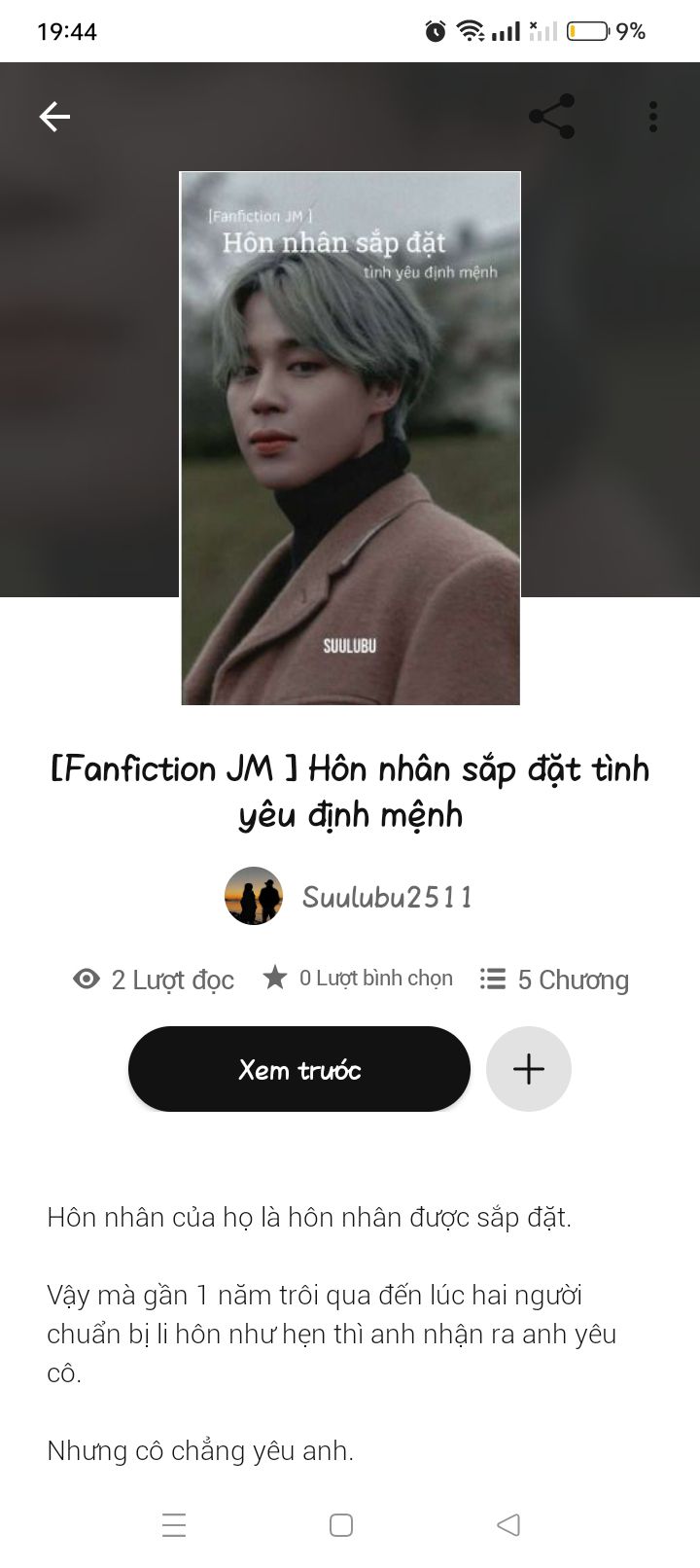The width and height of the screenshot is (700, 1568).
Task: Open the three-dot overflow menu
Action: [x=653, y=118]
